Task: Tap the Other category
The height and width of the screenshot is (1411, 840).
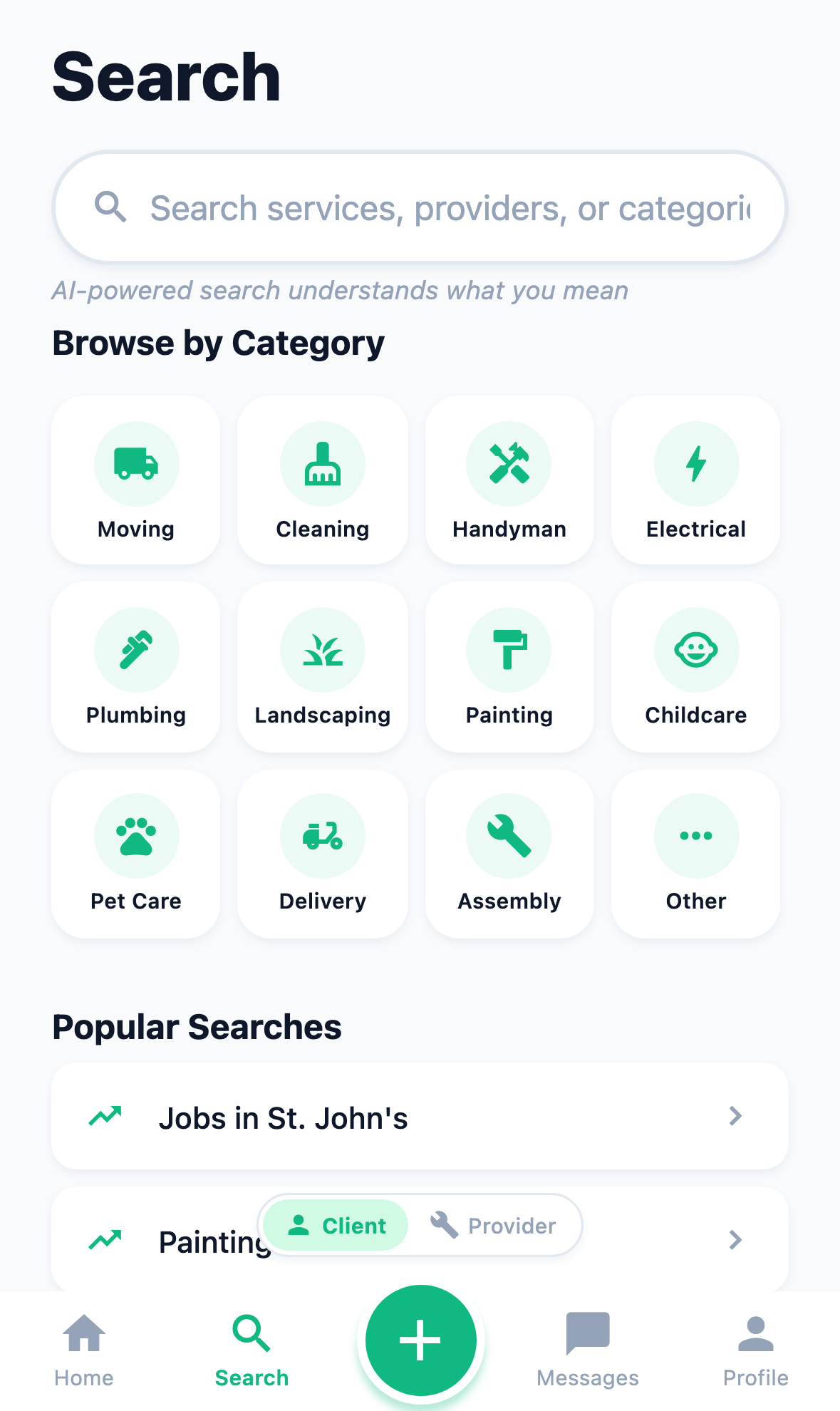Action: point(696,854)
